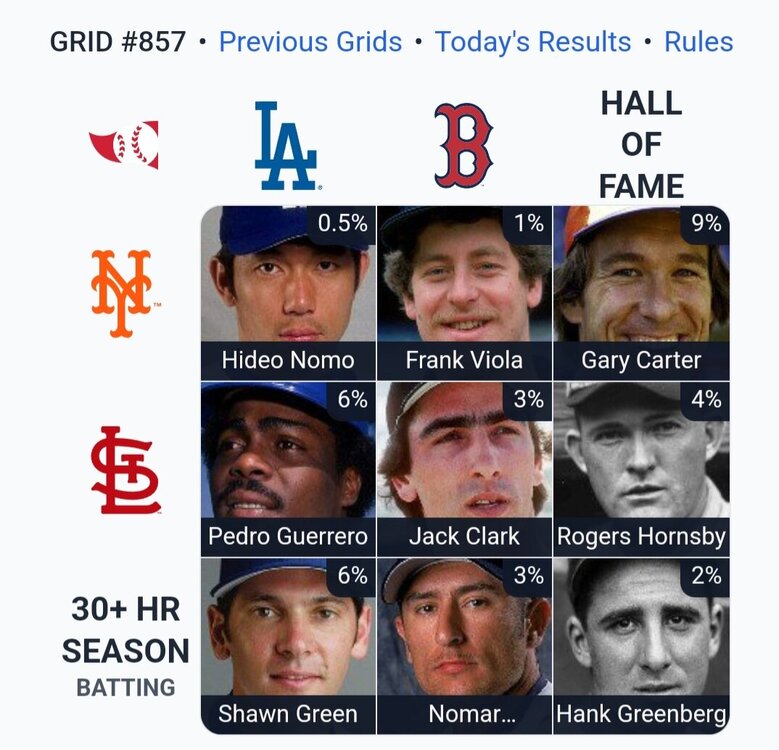The height and width of the screenshot is (750, 779).
Task: Select the Hideo Nomo cell
Action: pyautogui.click(x=288, y=293)
